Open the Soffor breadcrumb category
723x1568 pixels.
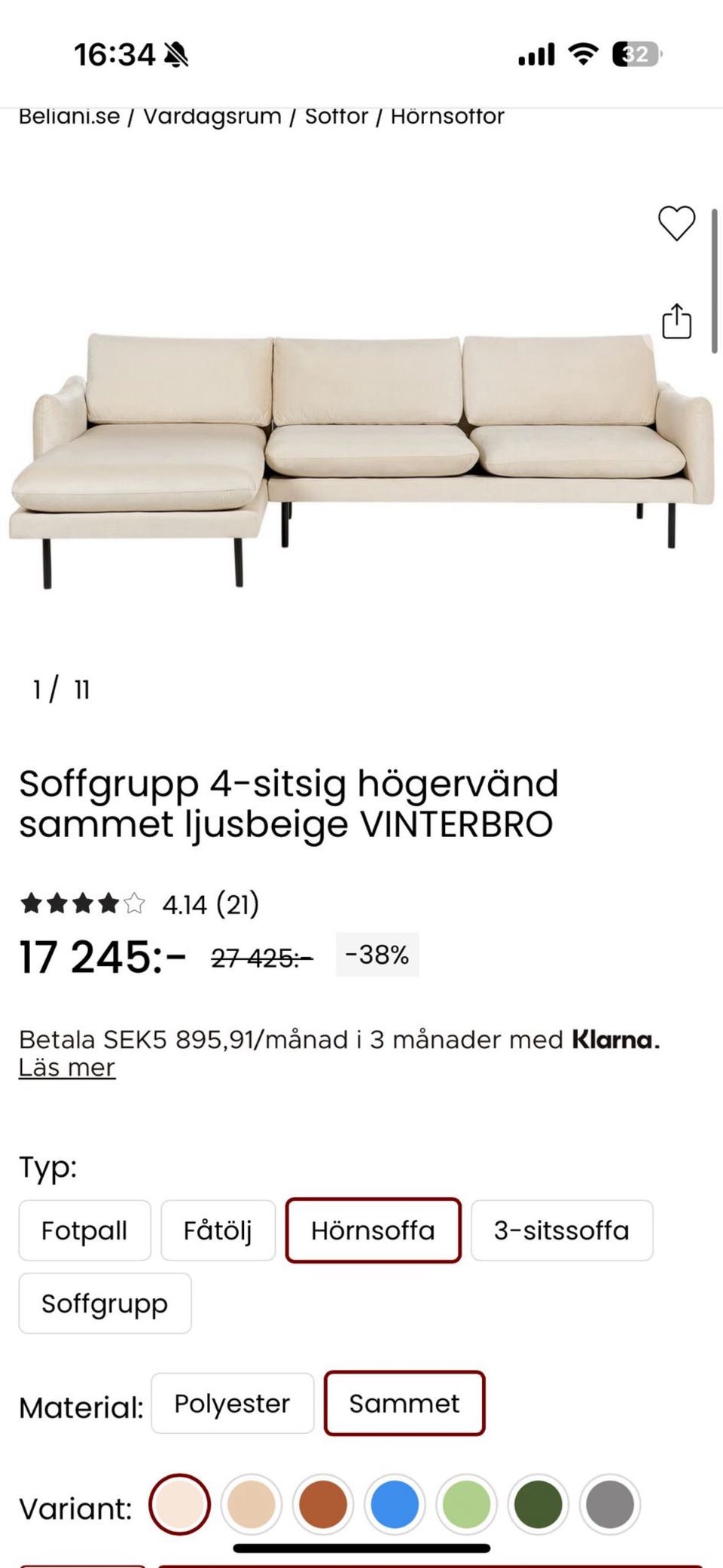point(336,115)
